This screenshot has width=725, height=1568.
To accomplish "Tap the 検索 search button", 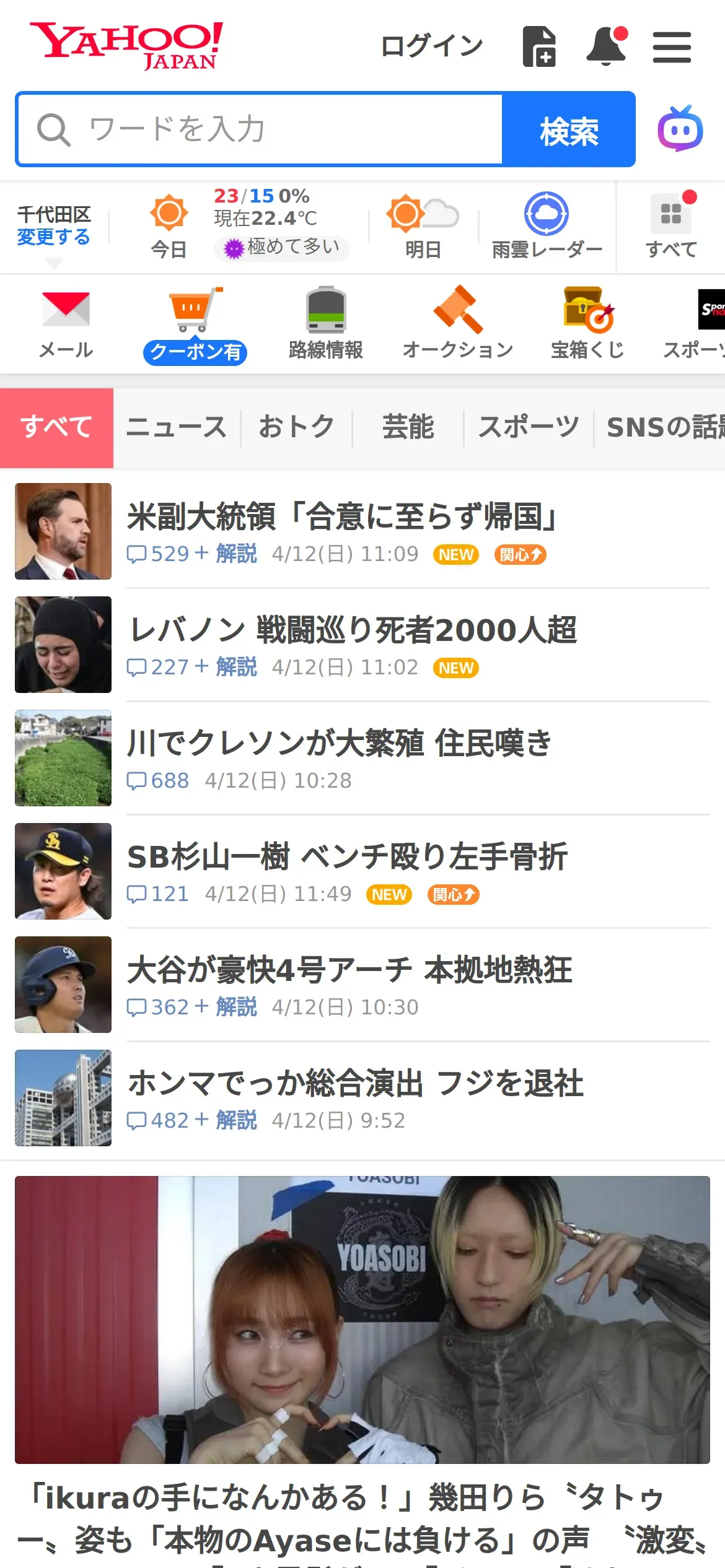I will tap(569, 129).
